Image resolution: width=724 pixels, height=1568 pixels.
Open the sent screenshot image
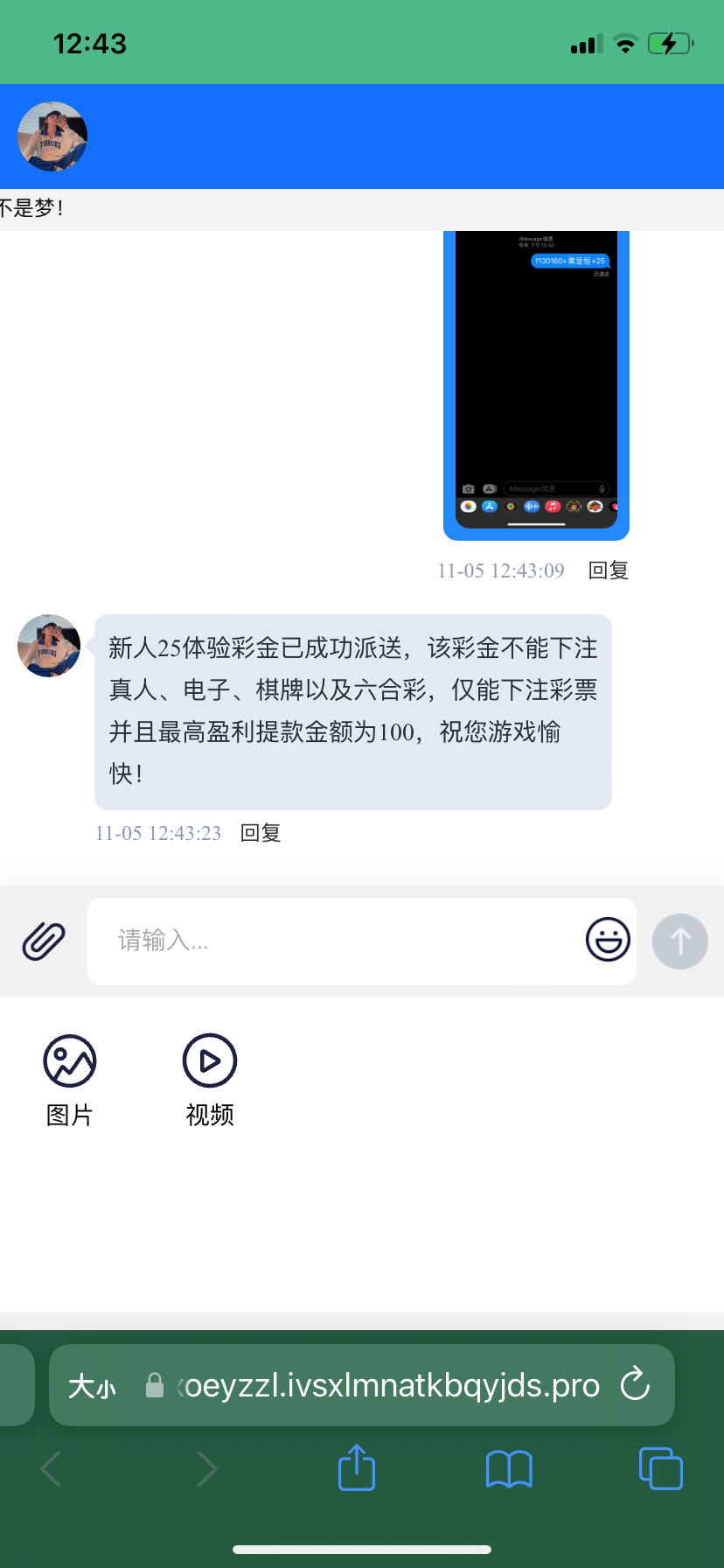click(536, 385)
